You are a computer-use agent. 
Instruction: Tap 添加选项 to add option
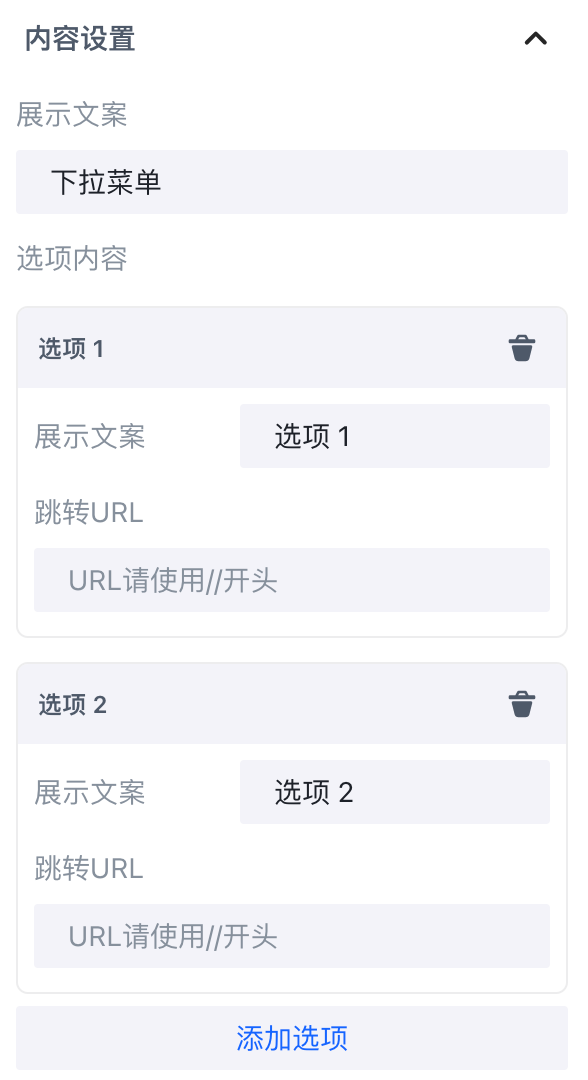click(x=292, y=1038)
